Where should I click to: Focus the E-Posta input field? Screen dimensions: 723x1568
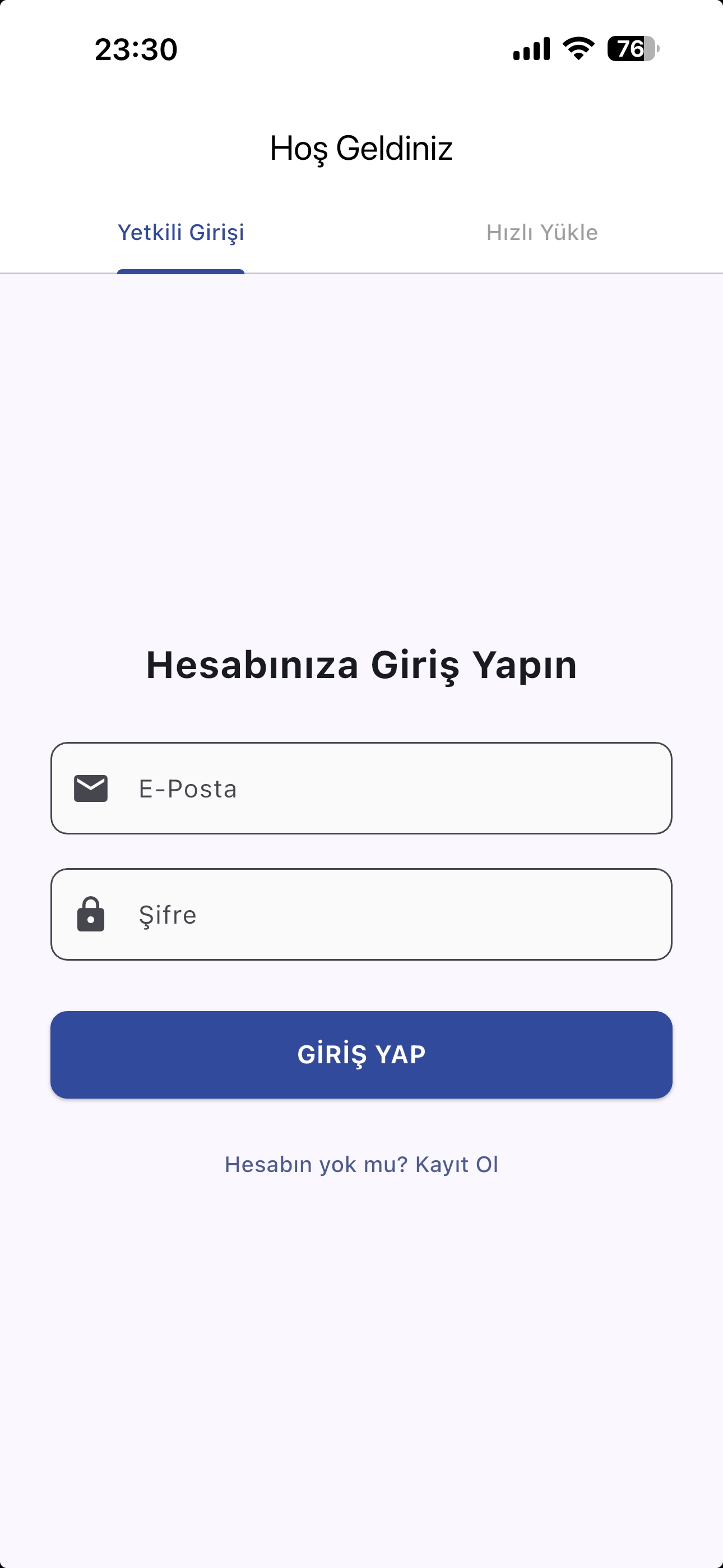coord(361,788)
